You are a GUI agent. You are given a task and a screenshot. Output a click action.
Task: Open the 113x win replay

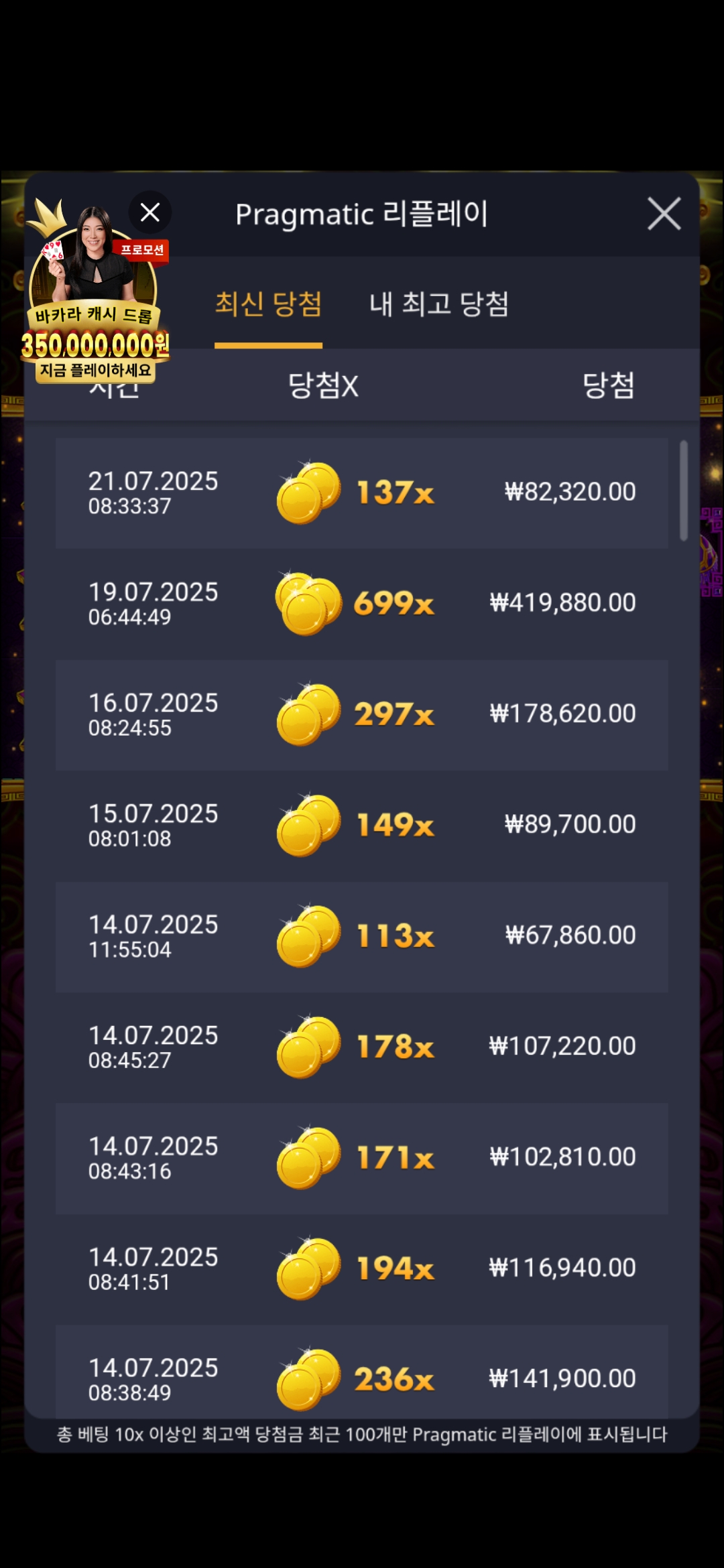point(362,936)
